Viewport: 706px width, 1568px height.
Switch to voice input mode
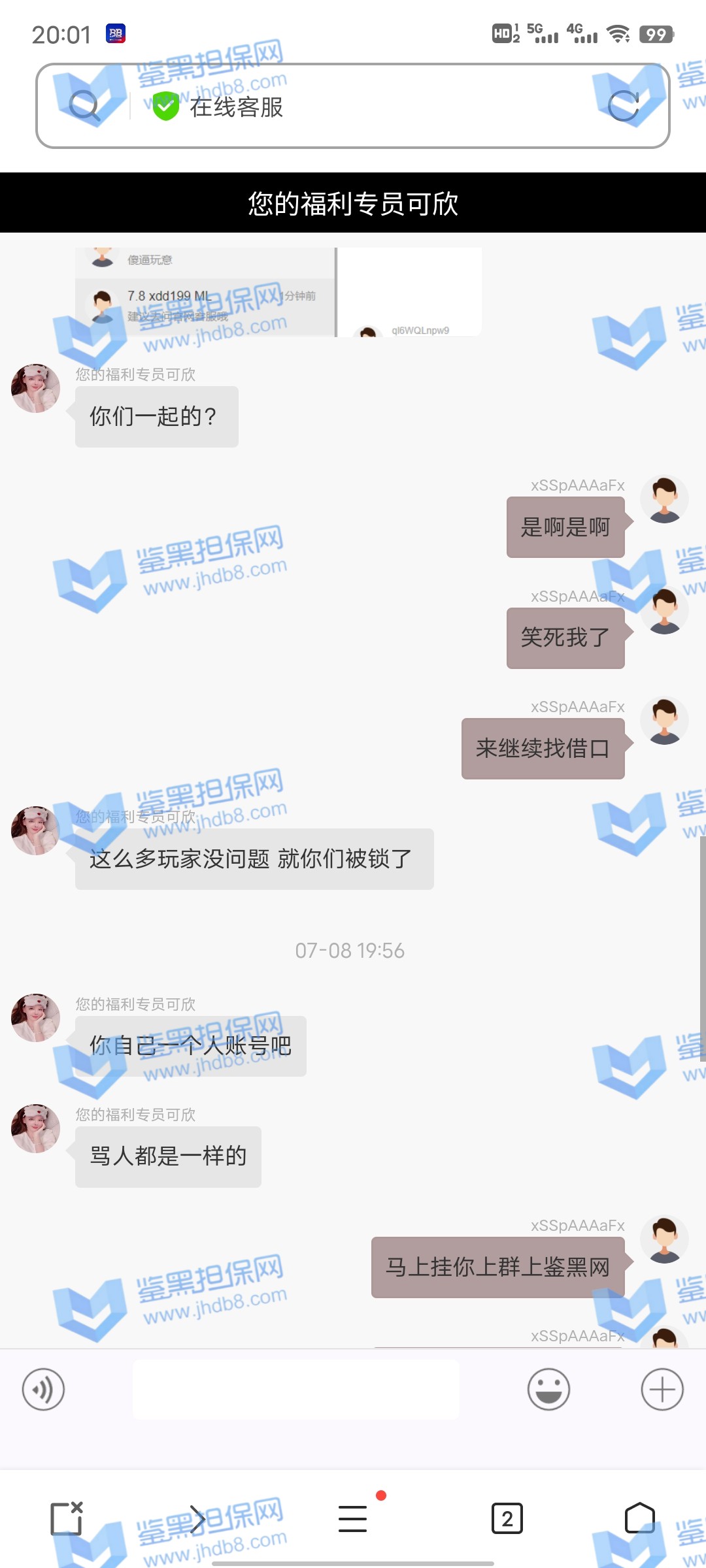tap(43, 1390)
